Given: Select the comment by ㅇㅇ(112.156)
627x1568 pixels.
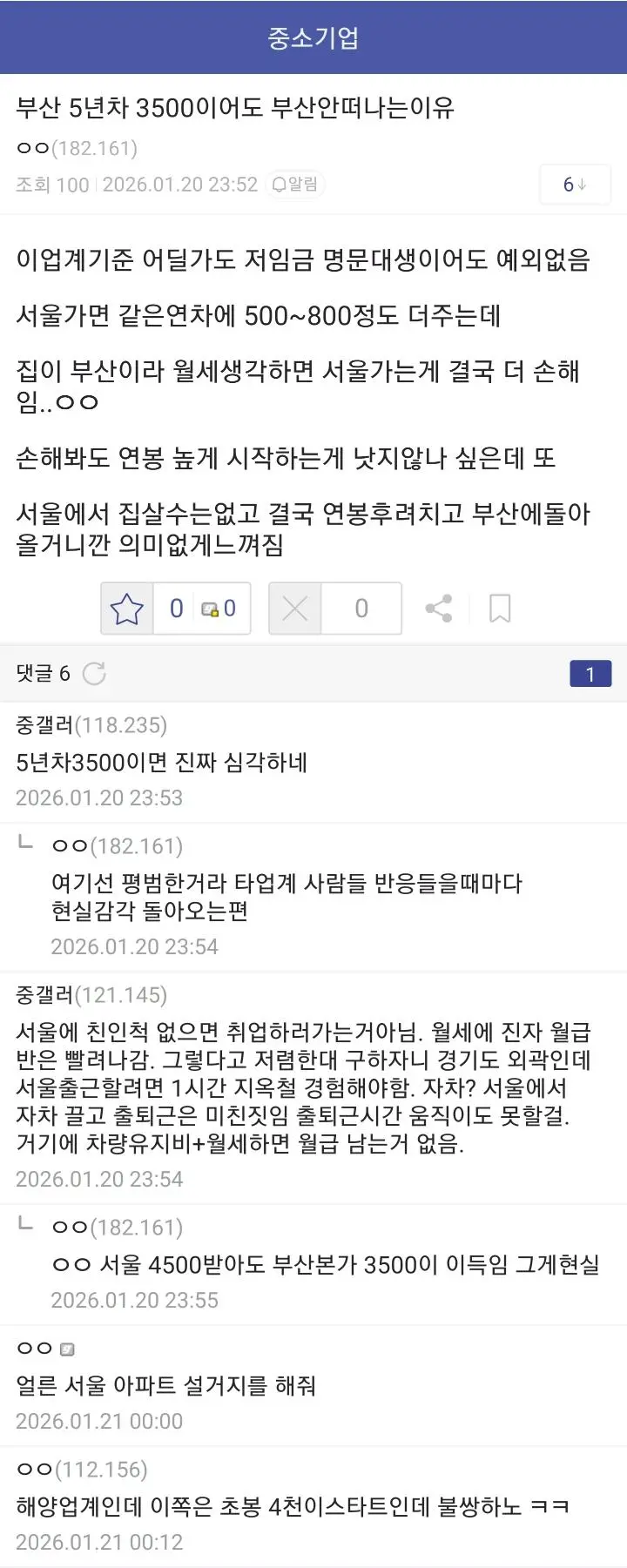Looking at the screenshot, I should (292, 1507).
